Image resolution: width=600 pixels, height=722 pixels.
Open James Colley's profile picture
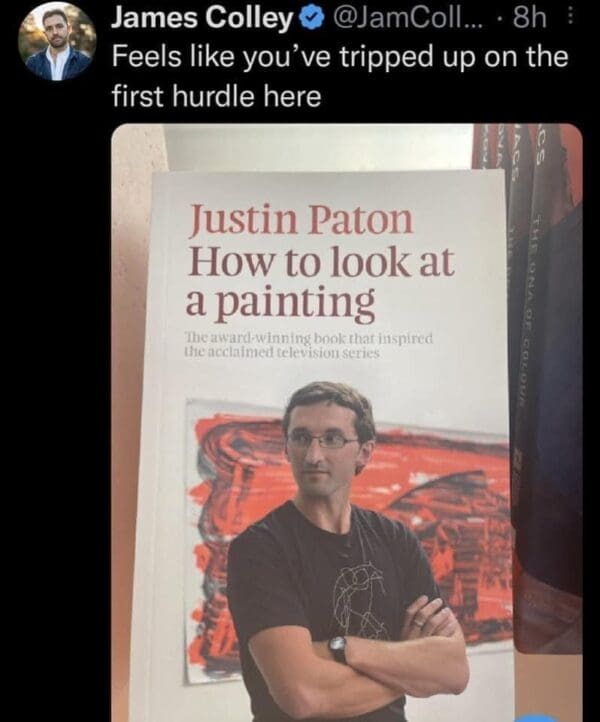58,42
